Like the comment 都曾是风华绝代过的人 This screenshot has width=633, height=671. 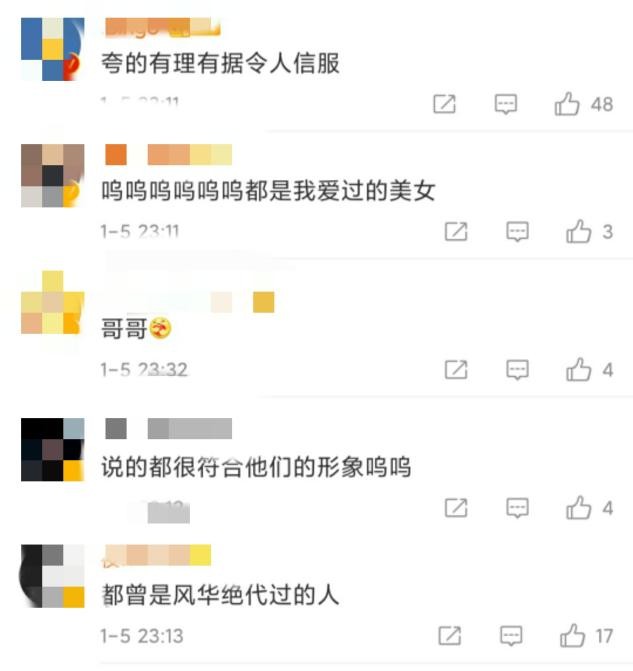pos(573,636)
